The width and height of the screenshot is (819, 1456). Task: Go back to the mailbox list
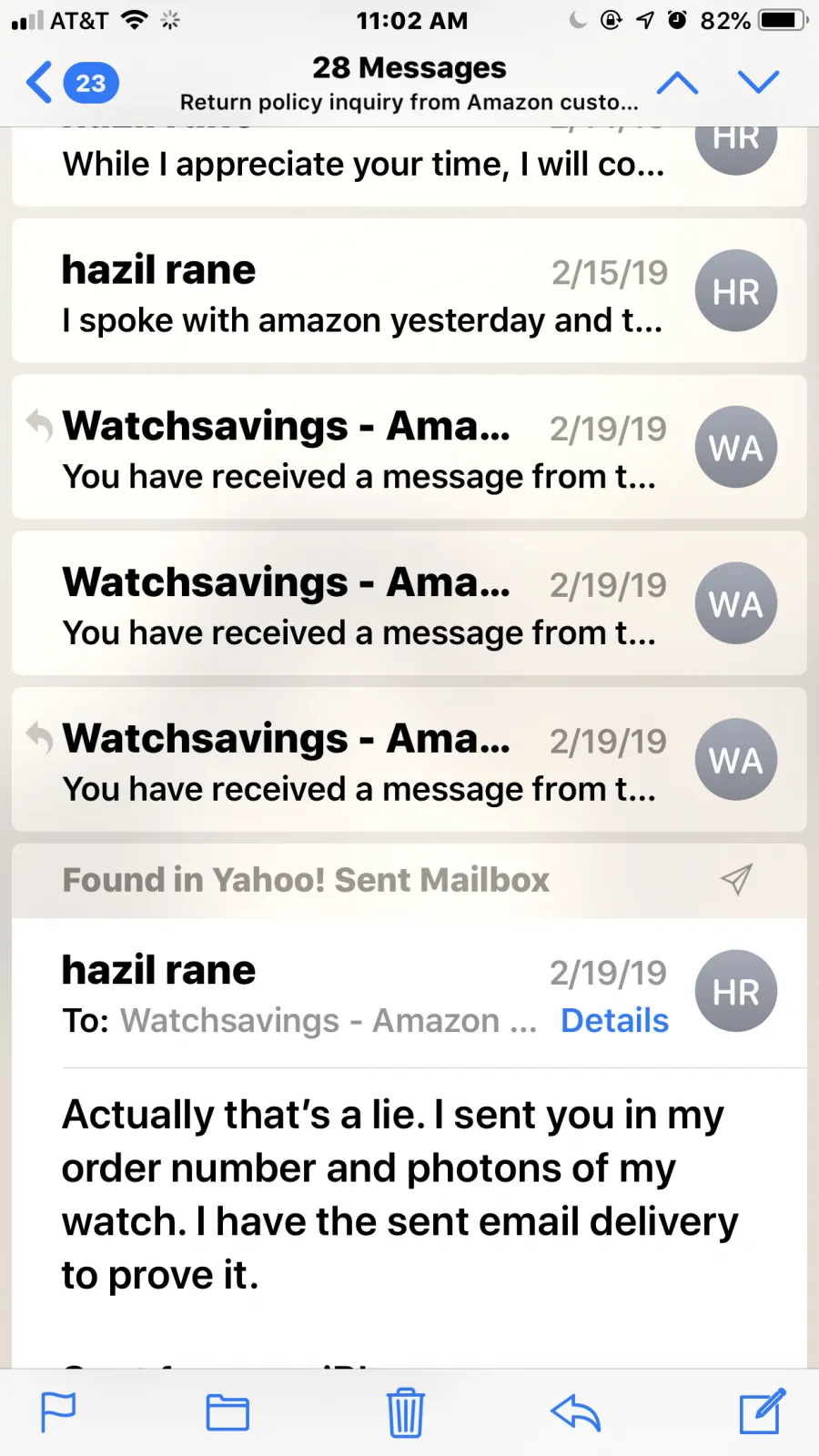pyautogui.click(x=71, y=83)
